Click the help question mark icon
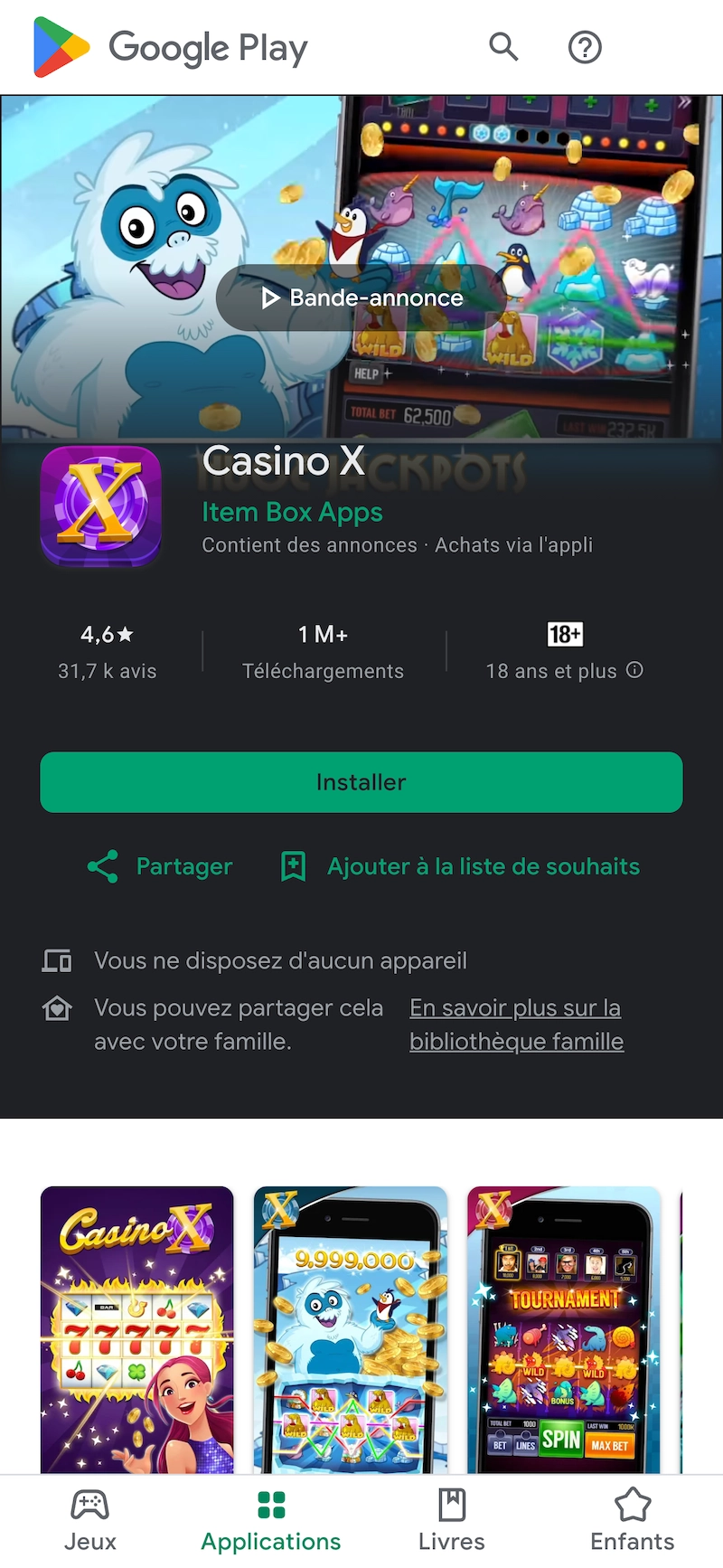 point(584,47)
